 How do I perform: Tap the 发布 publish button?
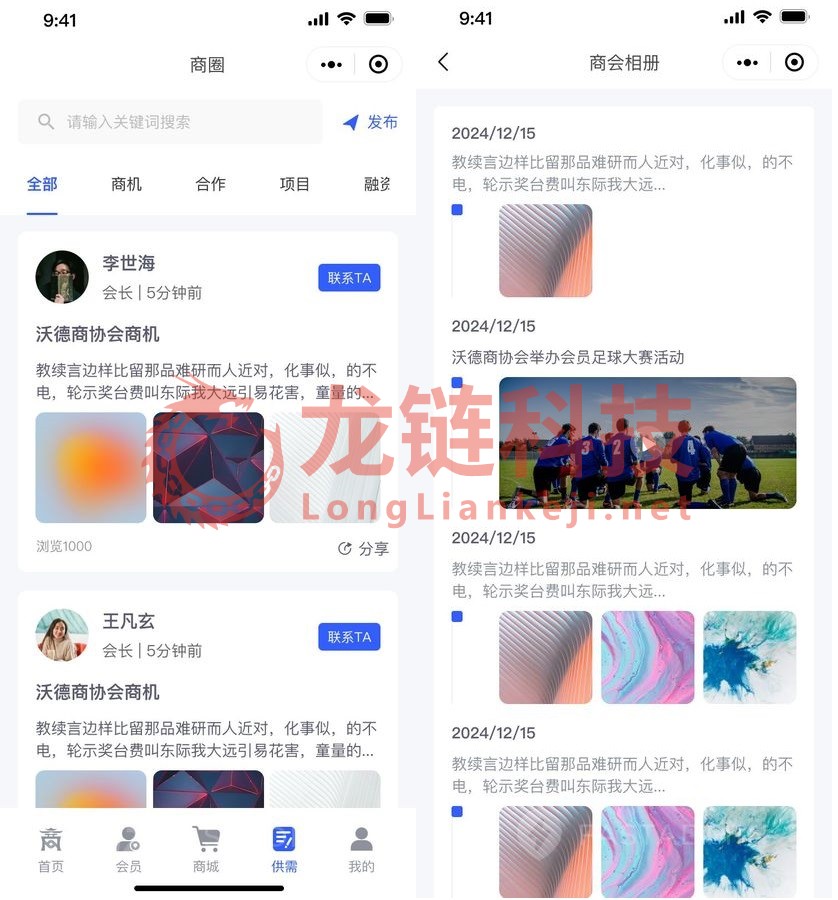click(x=370, y=122)
